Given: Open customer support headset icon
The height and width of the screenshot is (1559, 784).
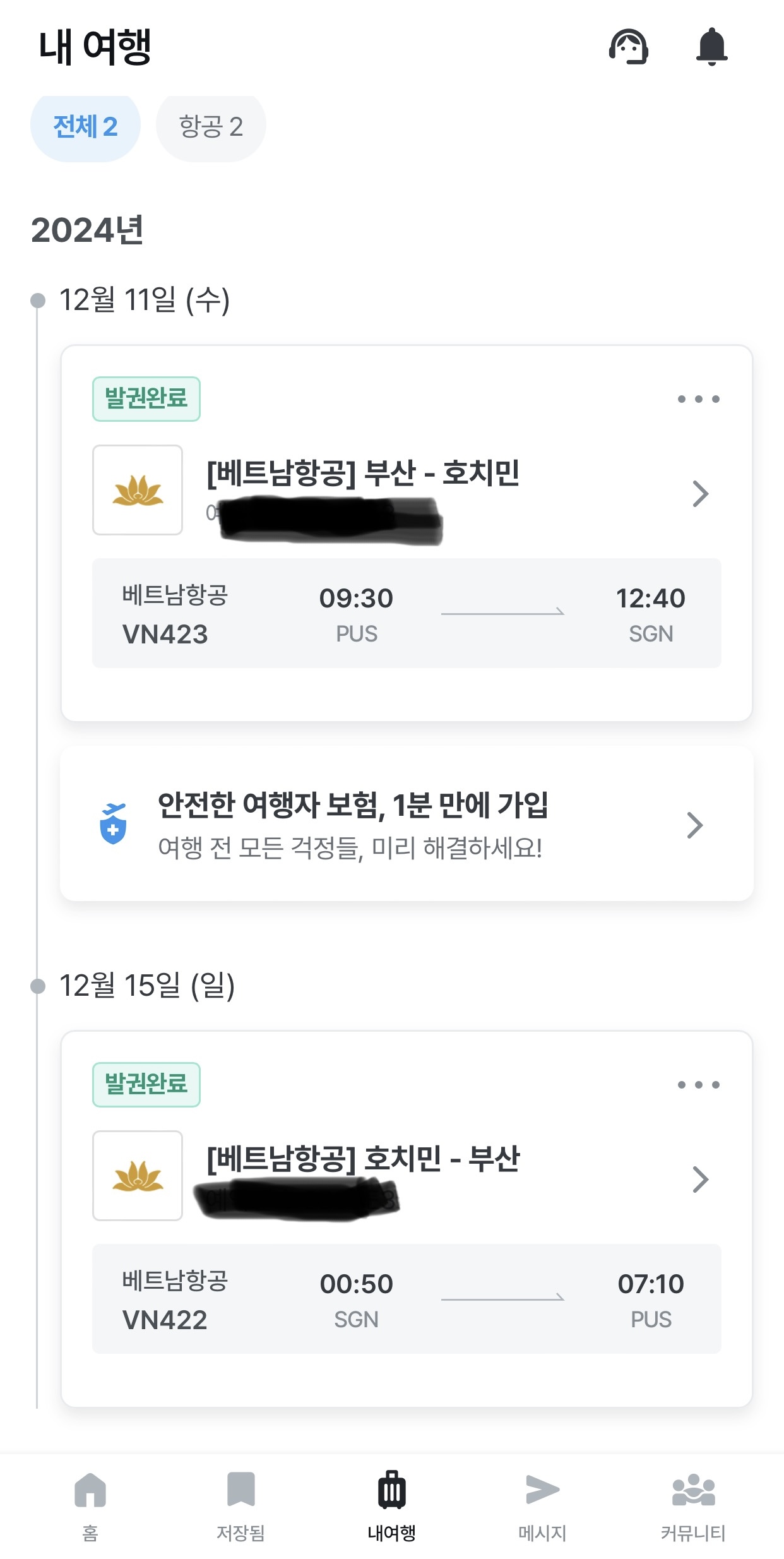Looking at the screenshot, I should pos(628,47).
